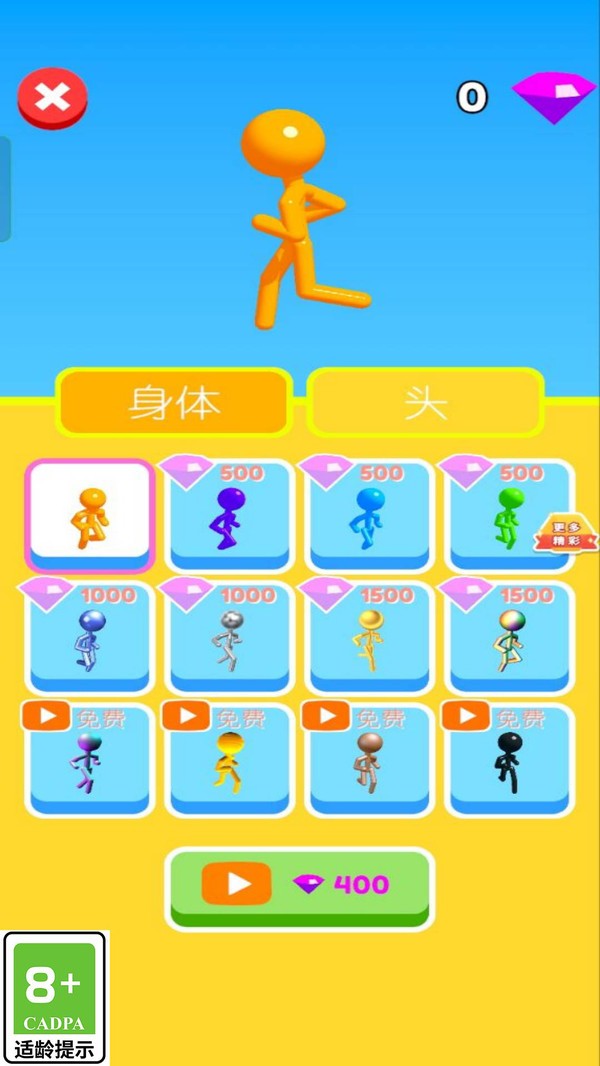Select the rainbow-headed skin for 1500
Screen dimensions: 600x1066
[510, 638]
